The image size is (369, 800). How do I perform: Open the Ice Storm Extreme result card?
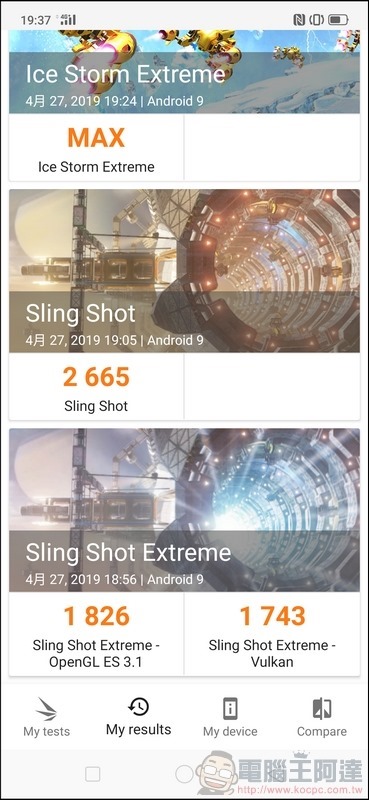(184, 106)
